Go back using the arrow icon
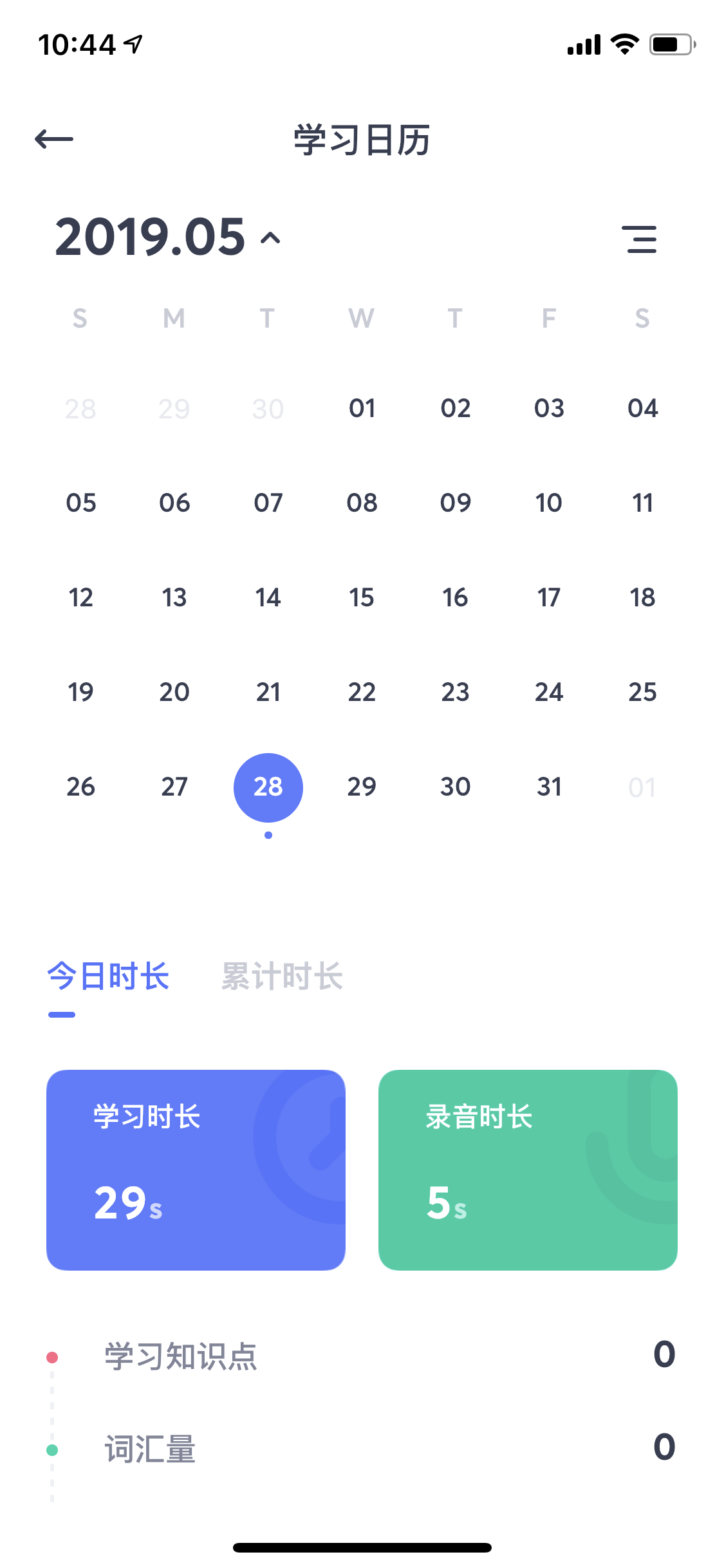This screenshot has width=724, height=1568. [x=54, y=138]
